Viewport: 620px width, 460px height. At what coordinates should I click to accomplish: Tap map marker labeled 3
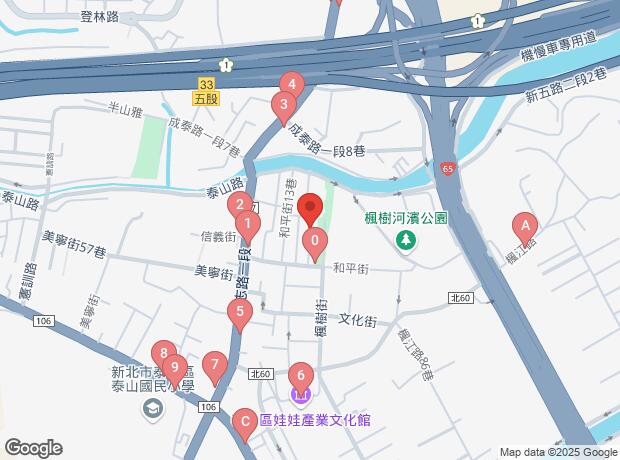pos(284,104)
